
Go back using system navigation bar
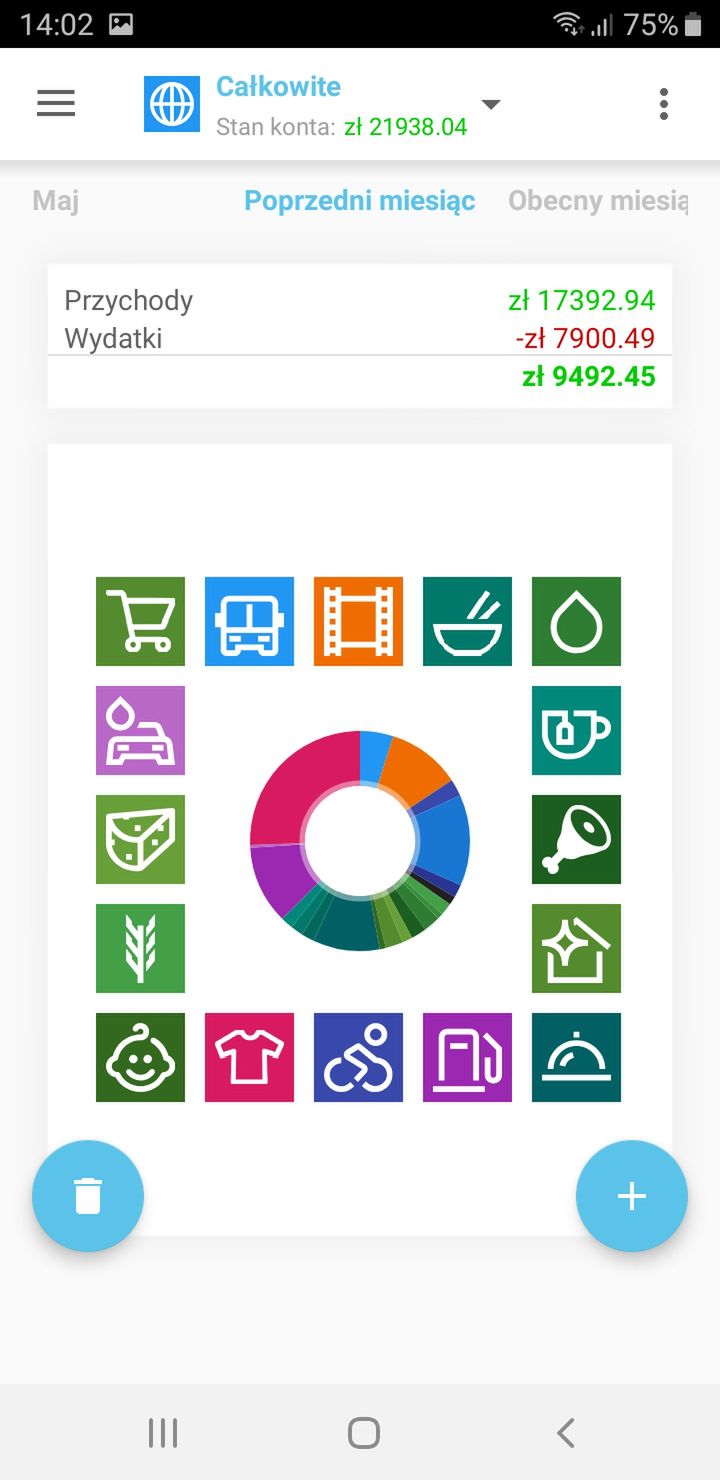click(566, 1433)
